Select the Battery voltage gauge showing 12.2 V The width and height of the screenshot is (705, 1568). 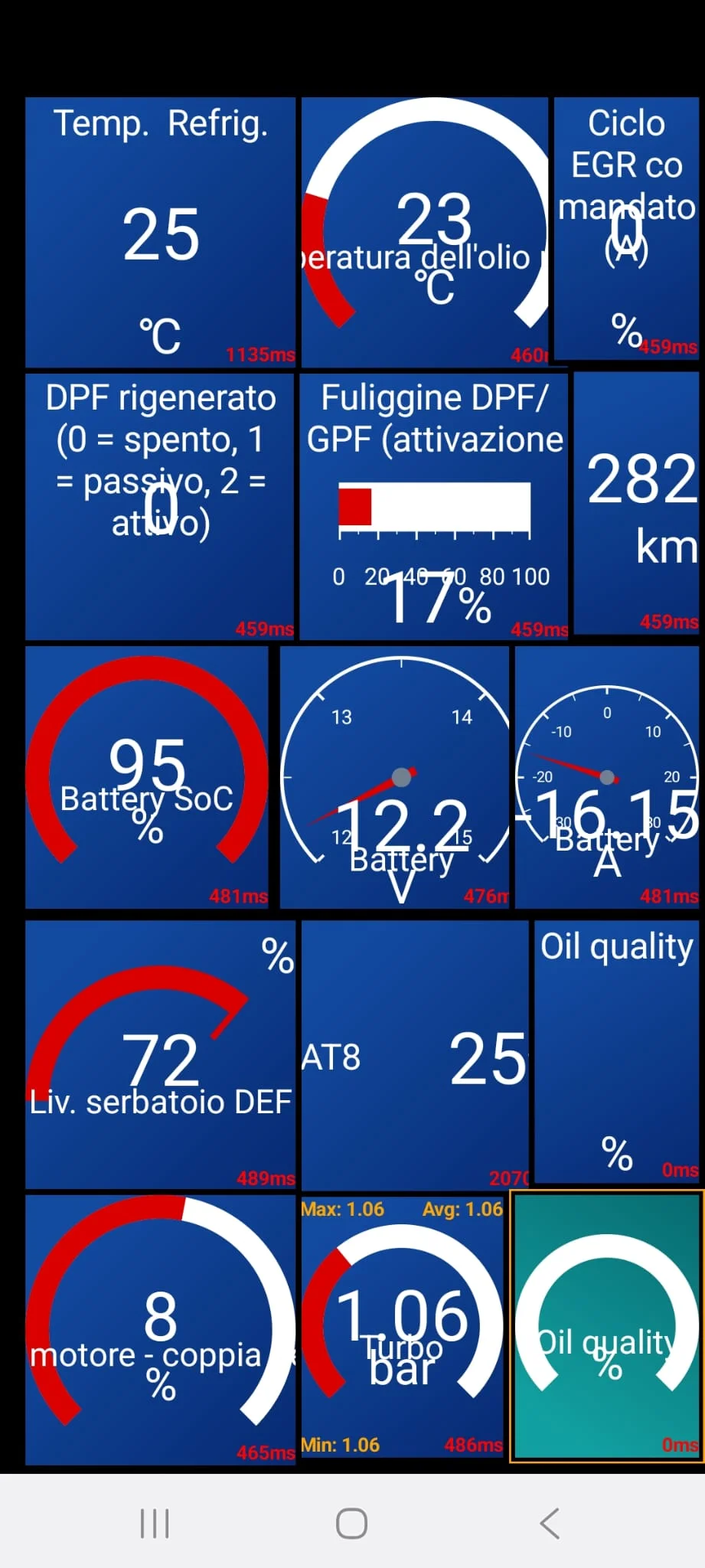click(395, 777)
